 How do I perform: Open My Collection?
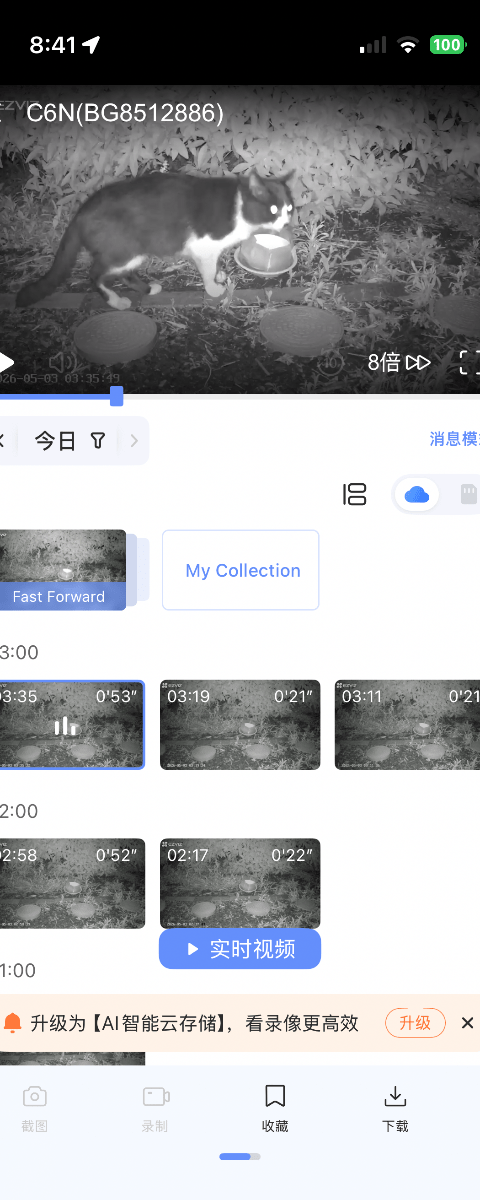[241, 570]
